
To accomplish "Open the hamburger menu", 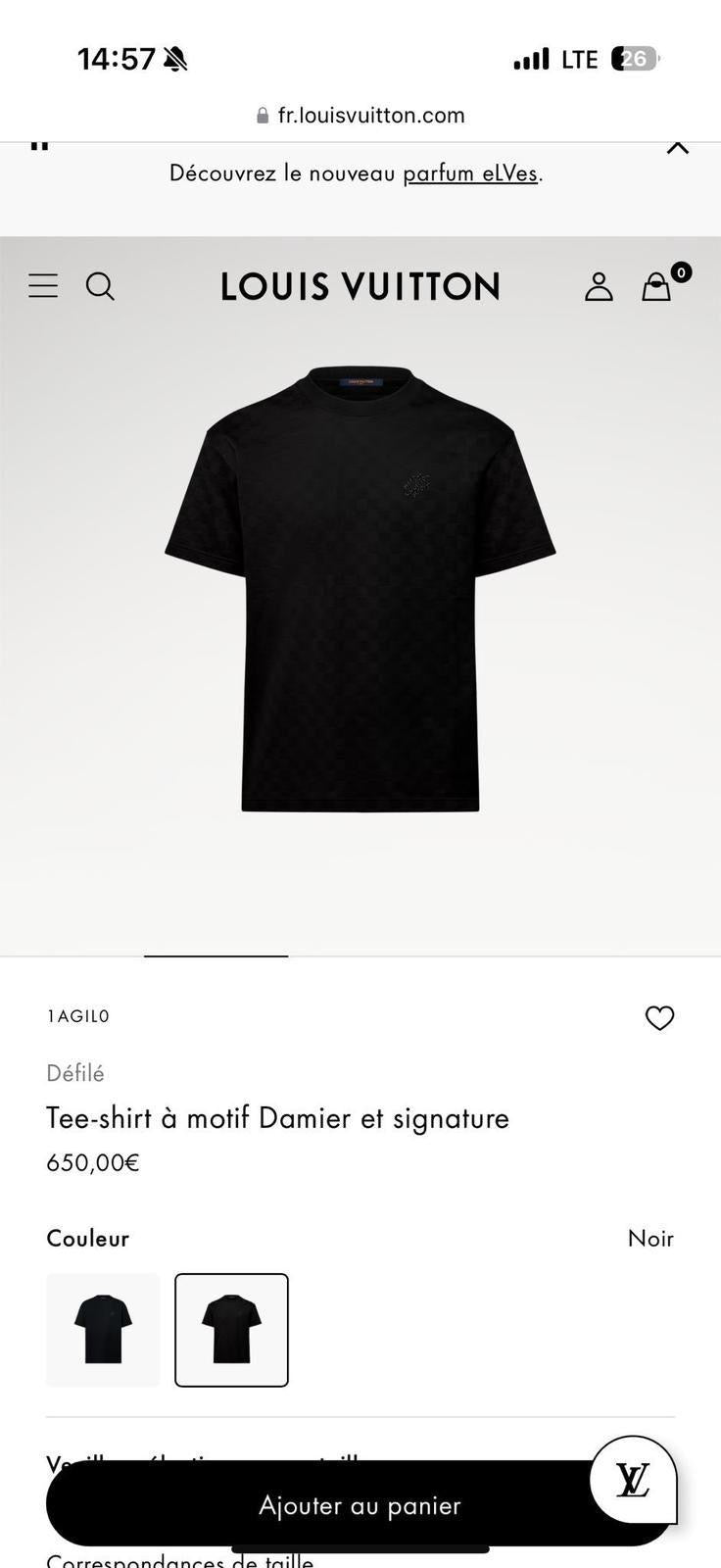I will click(43, 286).
